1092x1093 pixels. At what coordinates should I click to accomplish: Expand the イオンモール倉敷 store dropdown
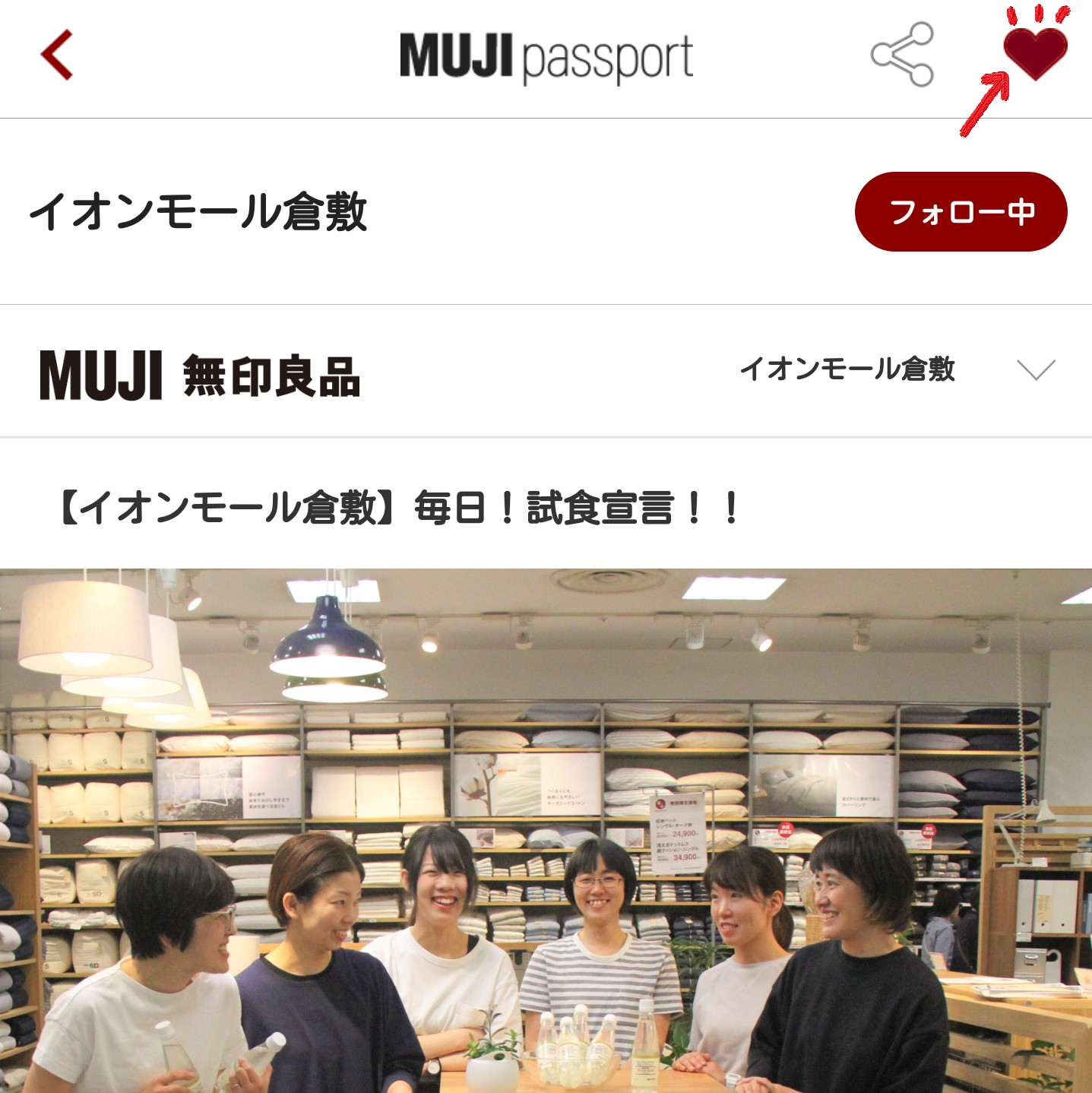(1035, 370)
